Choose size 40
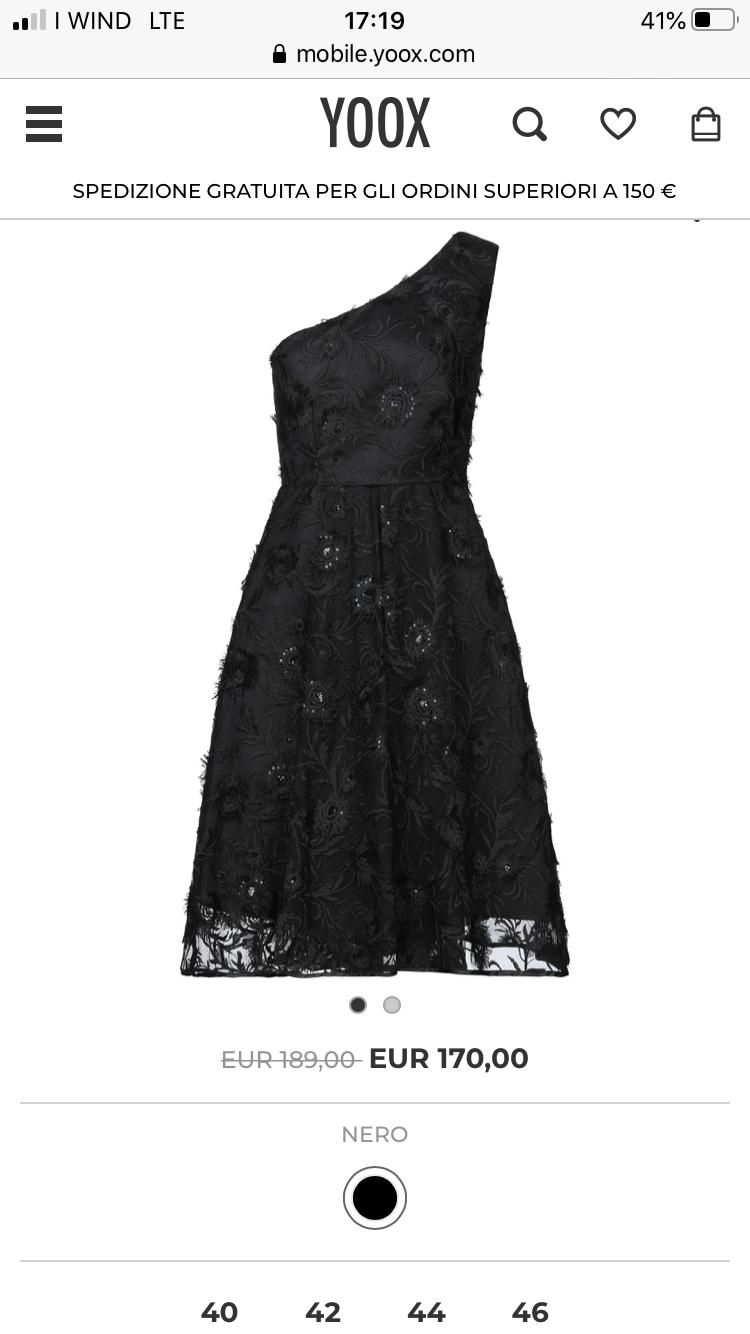This screenshot has height=1334, width=750. click(x=219, y=1311)
